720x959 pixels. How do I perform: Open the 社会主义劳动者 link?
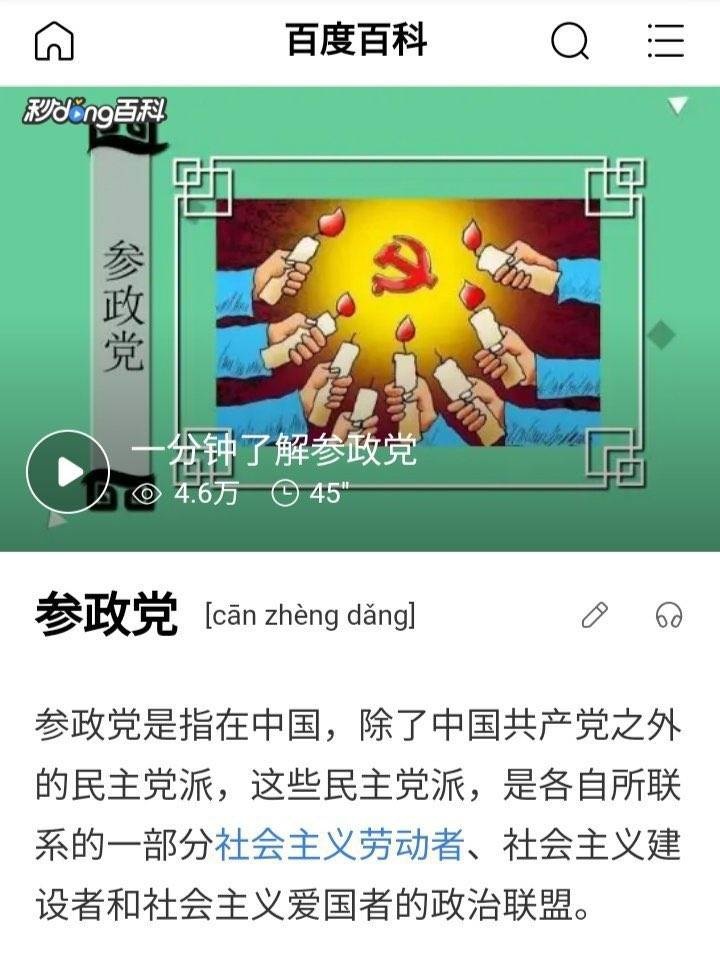click(339, 845)
